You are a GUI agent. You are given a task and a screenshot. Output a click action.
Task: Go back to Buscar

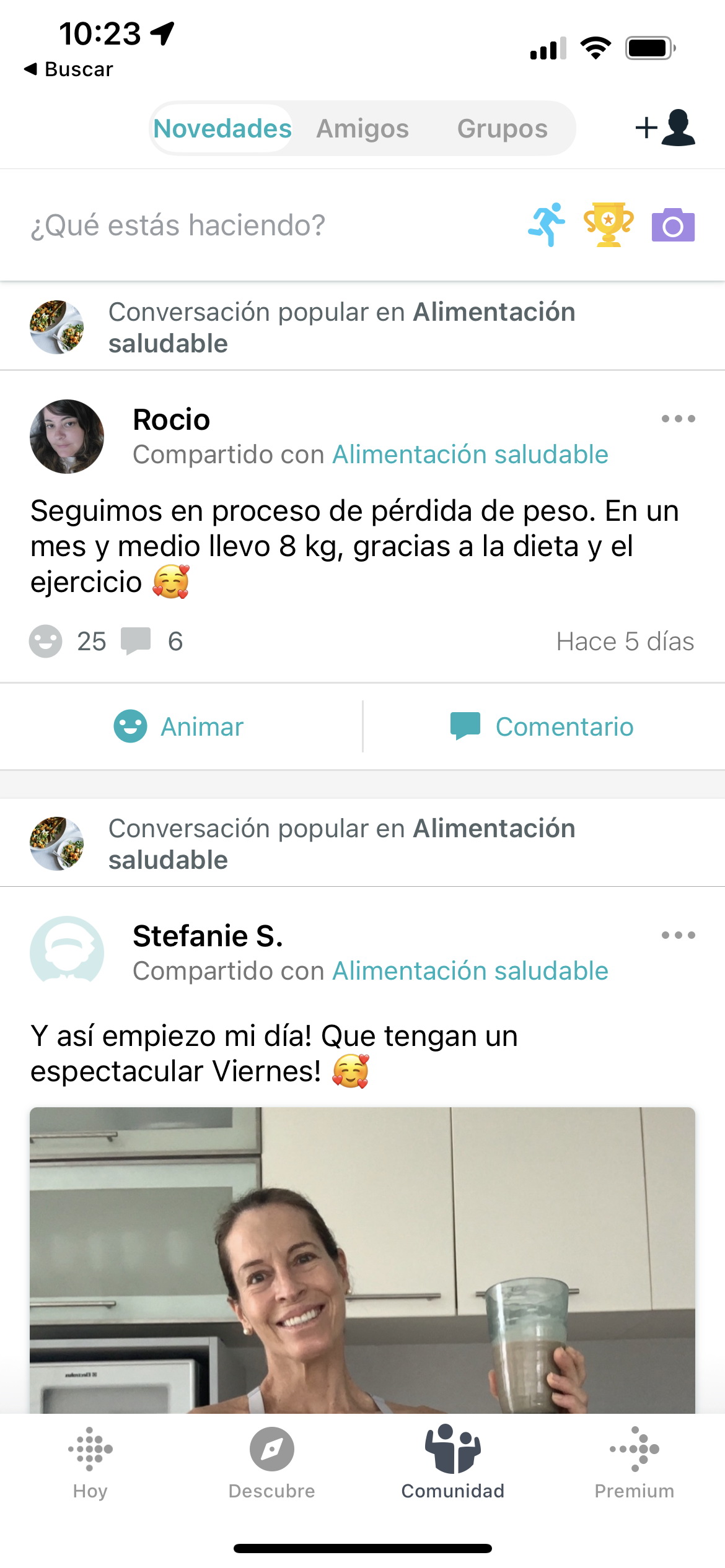pos(68,69)
